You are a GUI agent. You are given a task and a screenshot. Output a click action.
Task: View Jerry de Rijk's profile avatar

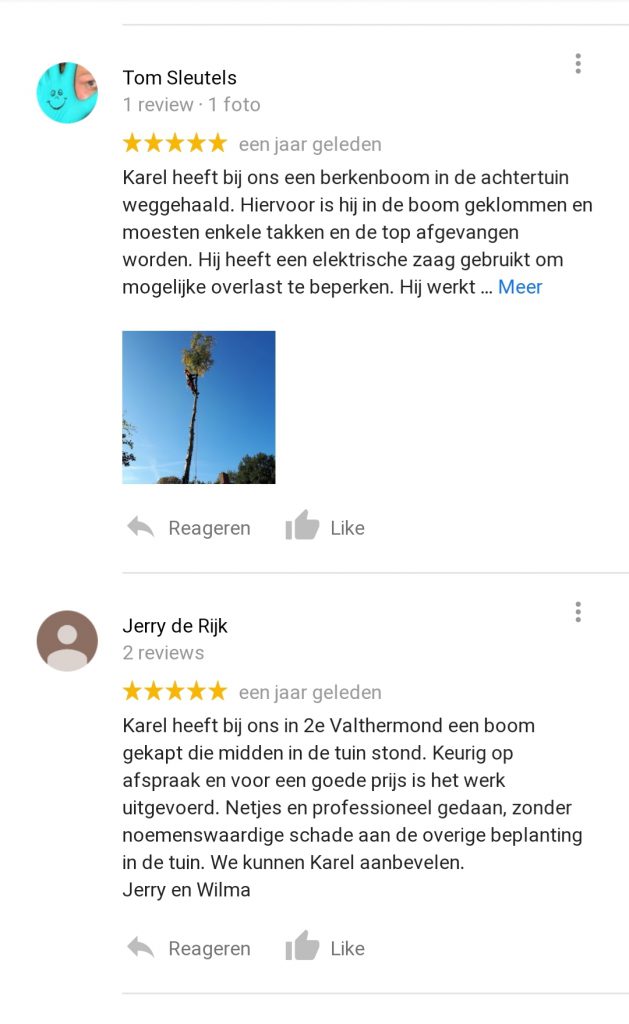point(67,641)
